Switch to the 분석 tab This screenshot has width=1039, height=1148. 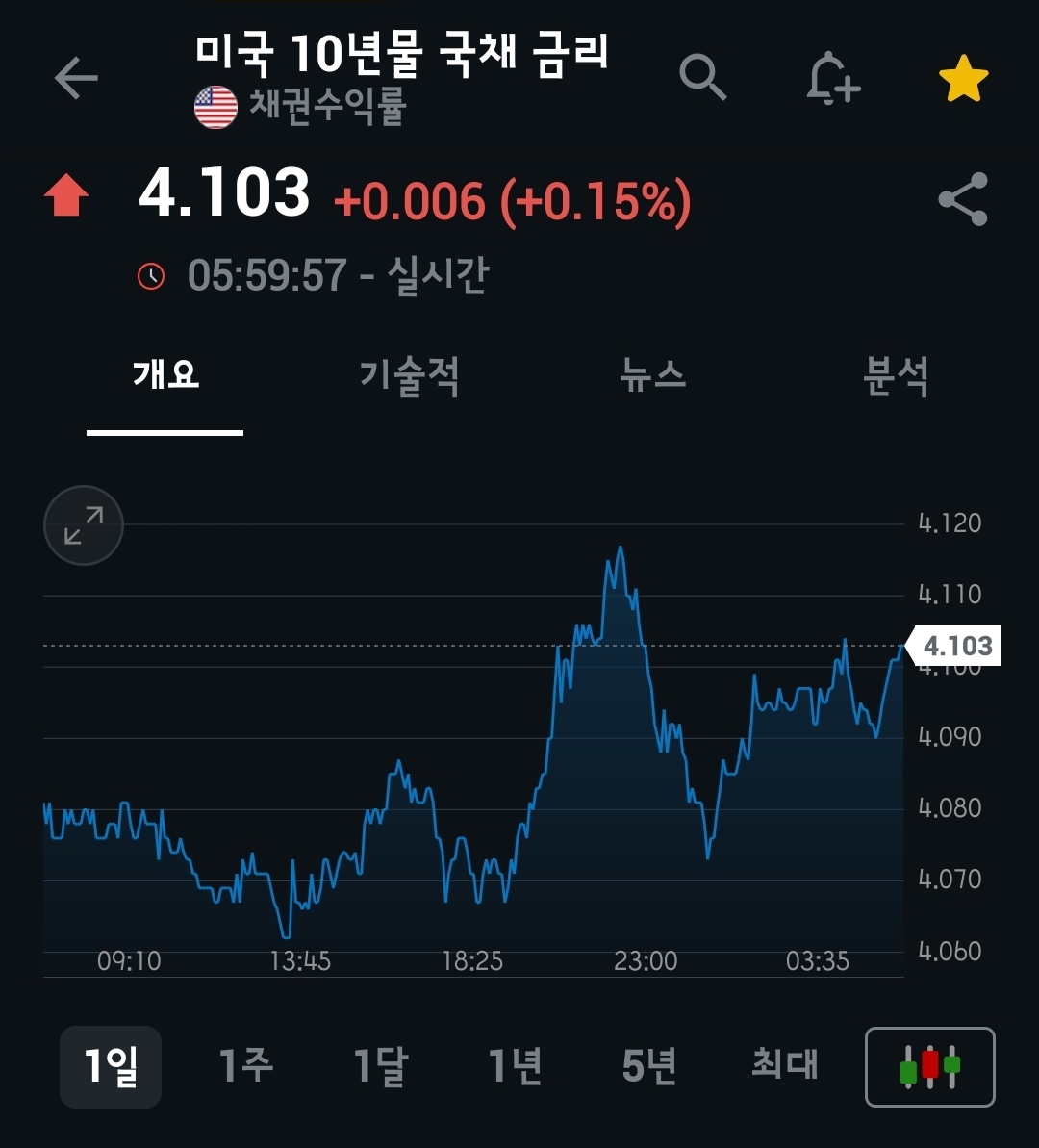tap(896, 375)
